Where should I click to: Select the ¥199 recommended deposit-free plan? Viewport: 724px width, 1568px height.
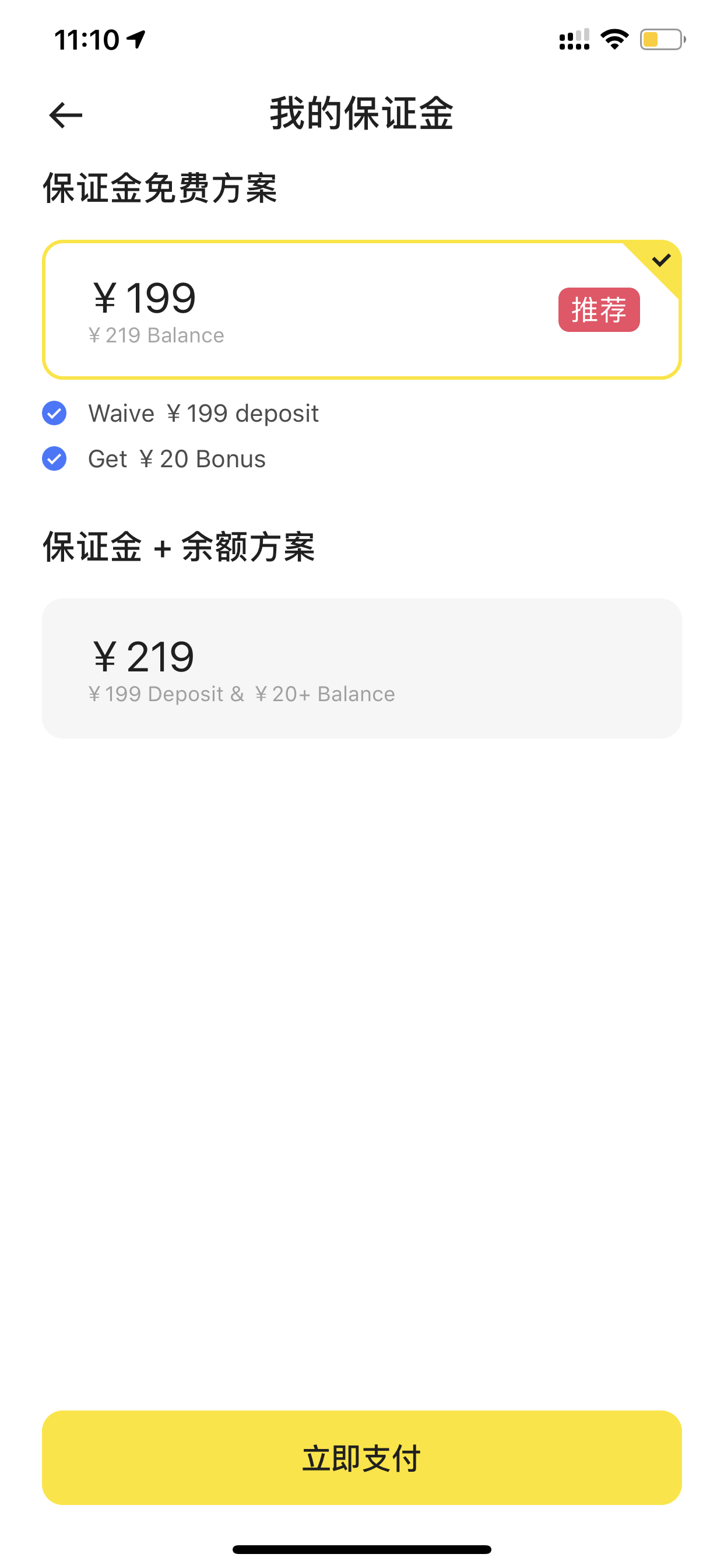[362, 310]
